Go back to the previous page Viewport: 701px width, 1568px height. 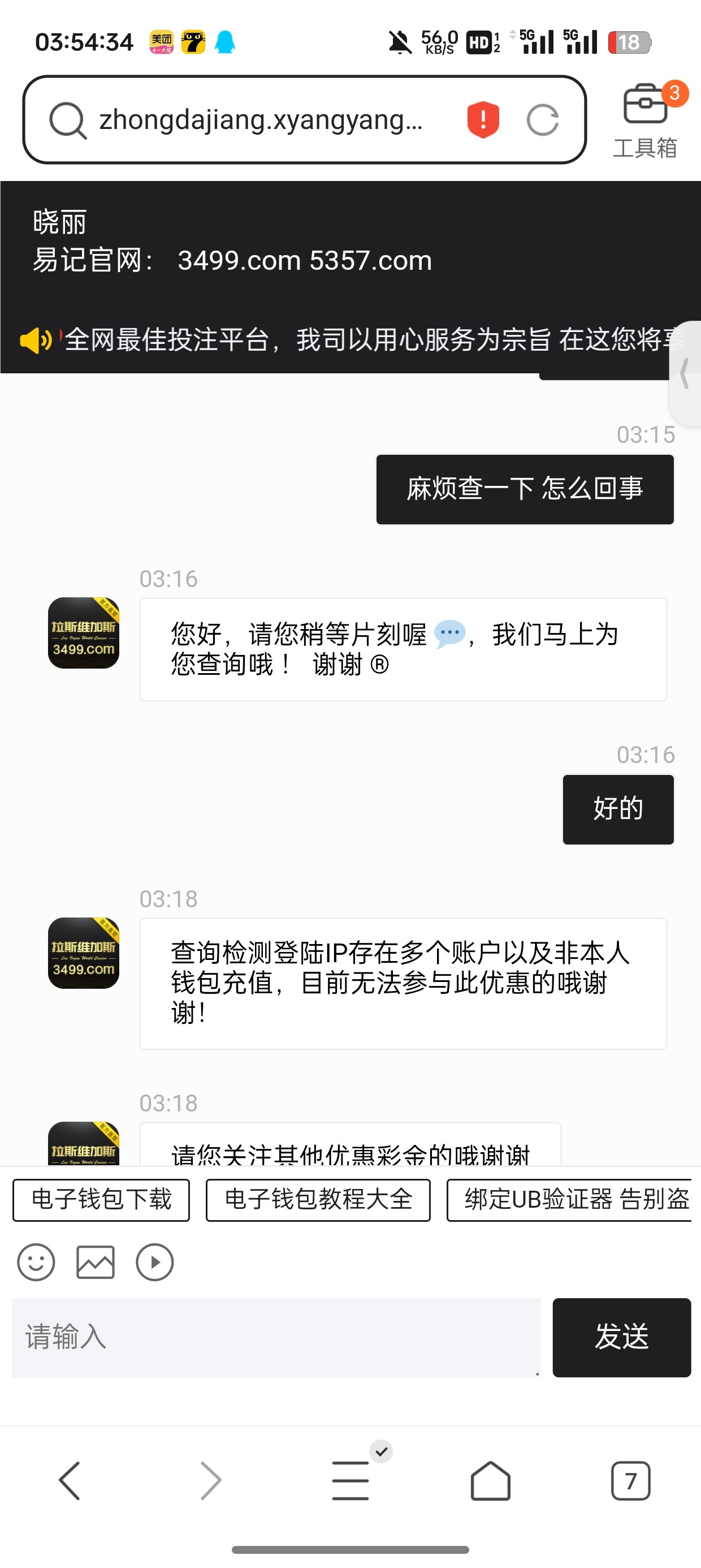click(x=70, y=1480)
